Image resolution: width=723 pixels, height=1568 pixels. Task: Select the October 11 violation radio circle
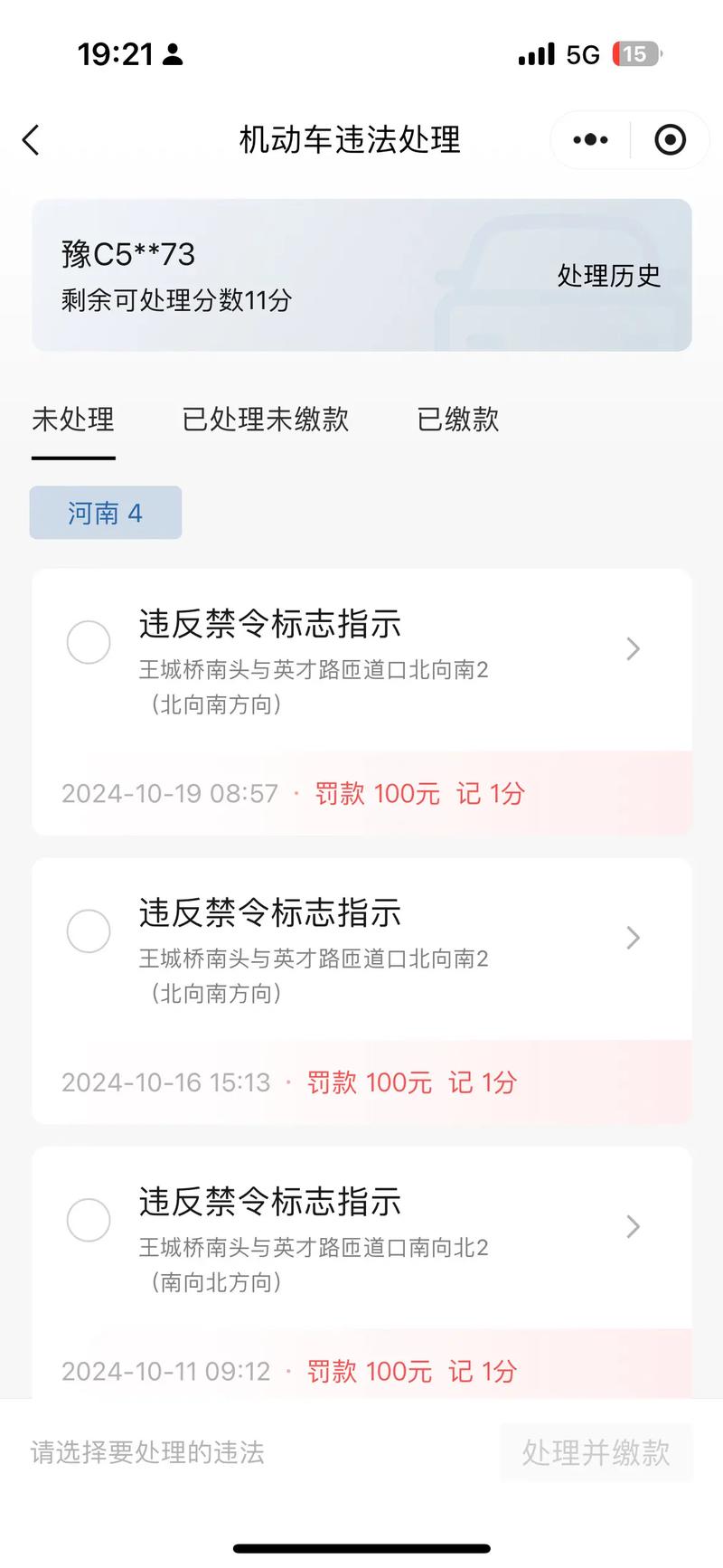(x=88, y=1220)
